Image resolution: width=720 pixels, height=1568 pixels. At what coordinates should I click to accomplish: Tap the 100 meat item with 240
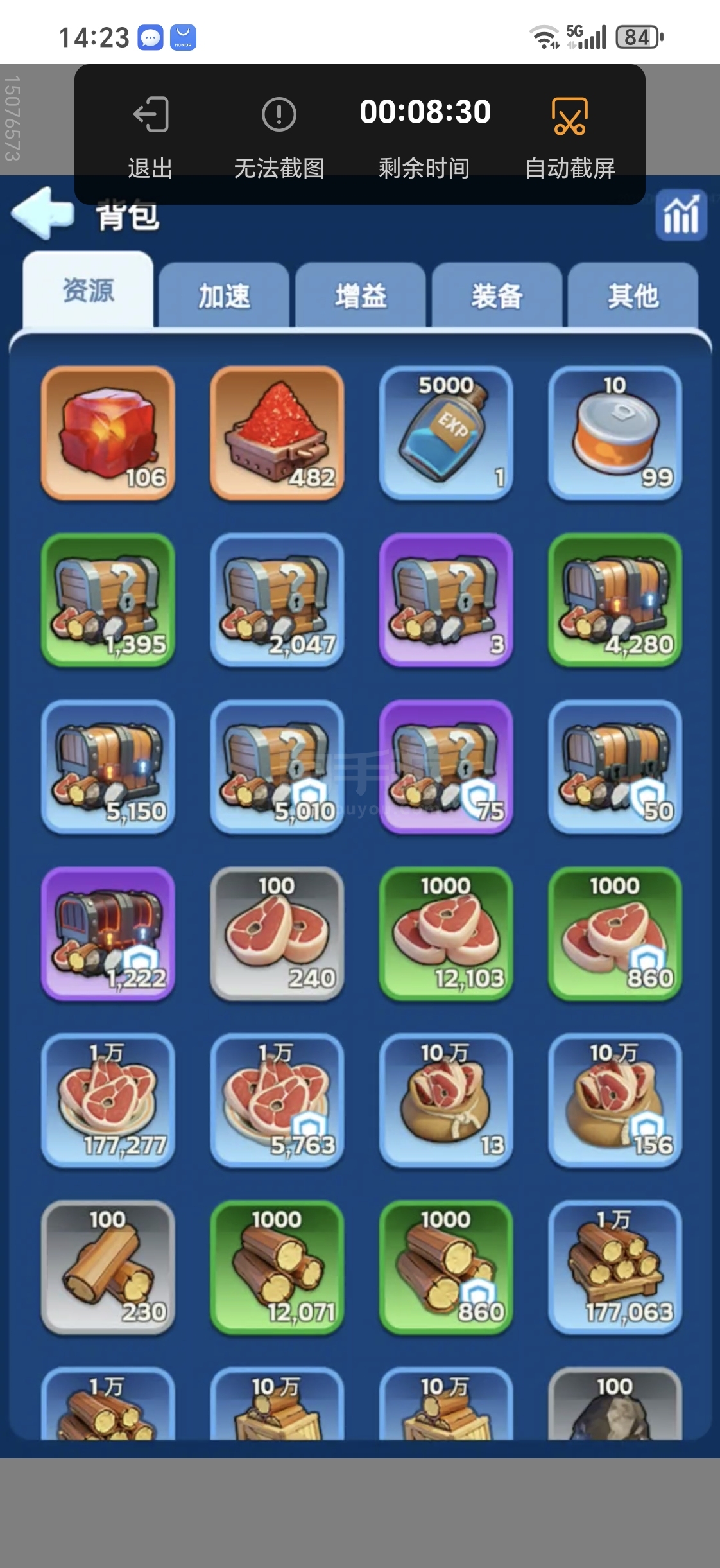277,934
